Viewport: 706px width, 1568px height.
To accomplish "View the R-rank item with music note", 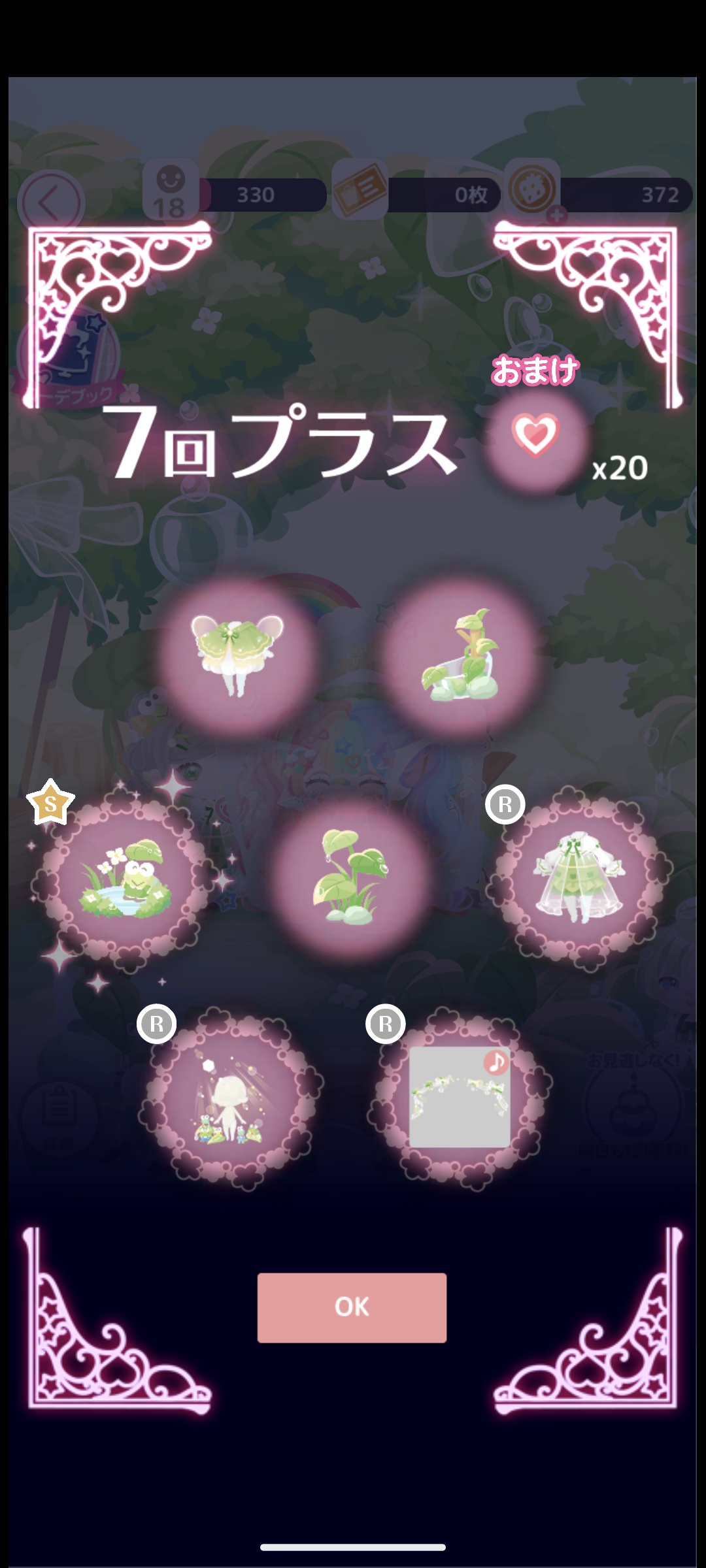I will coord(460,1098).
